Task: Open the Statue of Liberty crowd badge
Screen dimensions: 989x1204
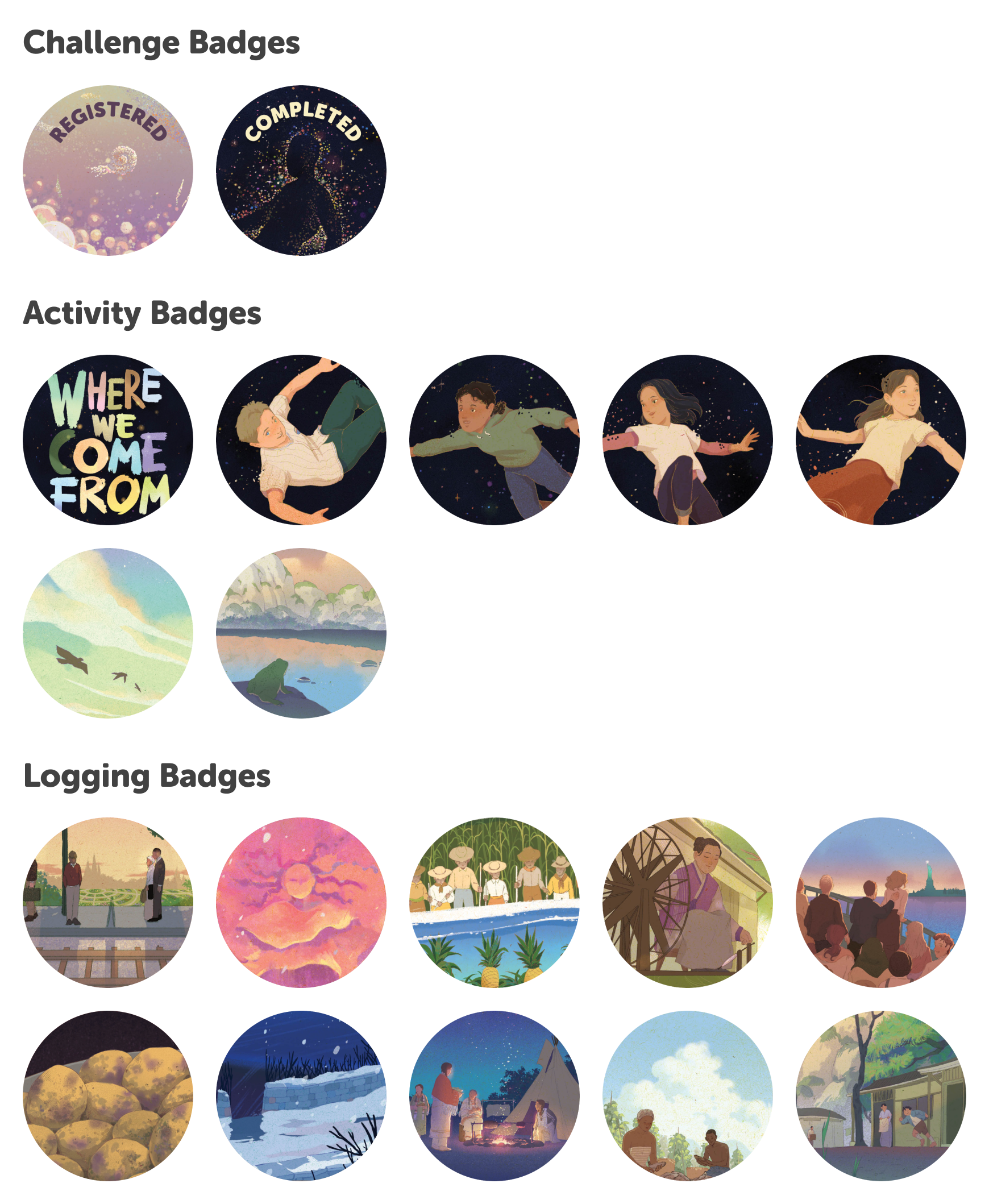Action: 880,903
